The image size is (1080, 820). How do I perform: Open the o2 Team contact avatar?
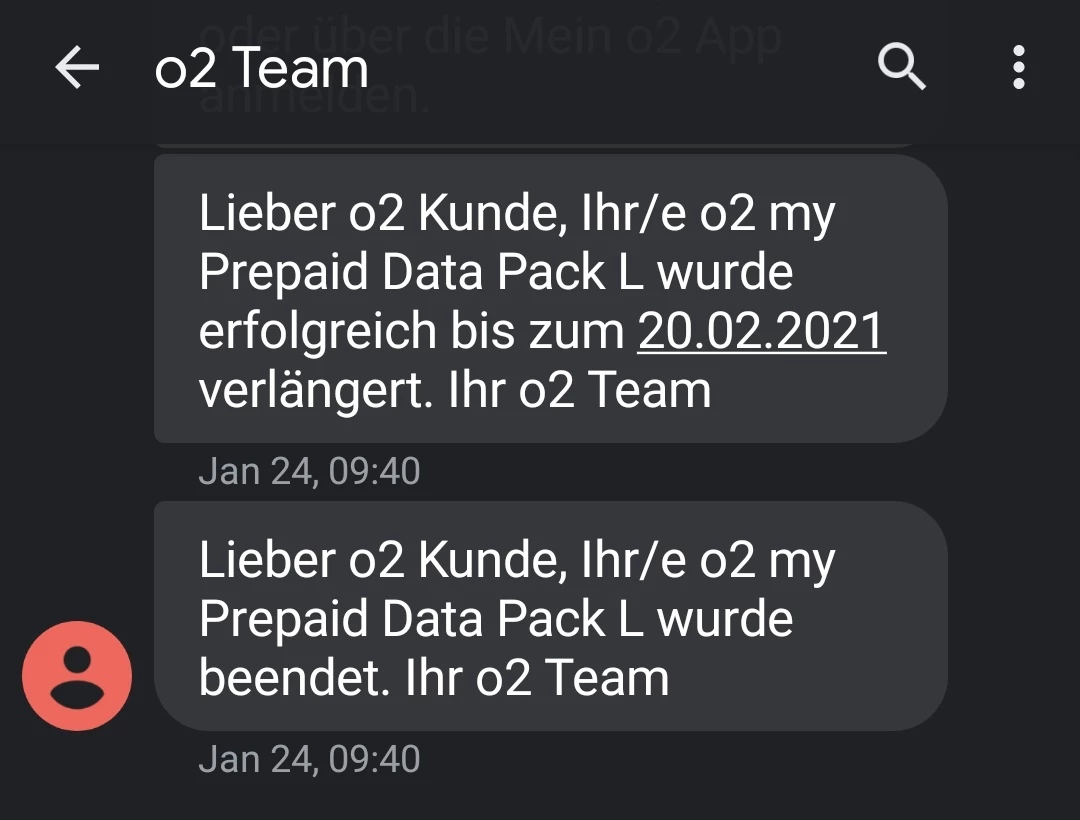(x=77, y=676)
